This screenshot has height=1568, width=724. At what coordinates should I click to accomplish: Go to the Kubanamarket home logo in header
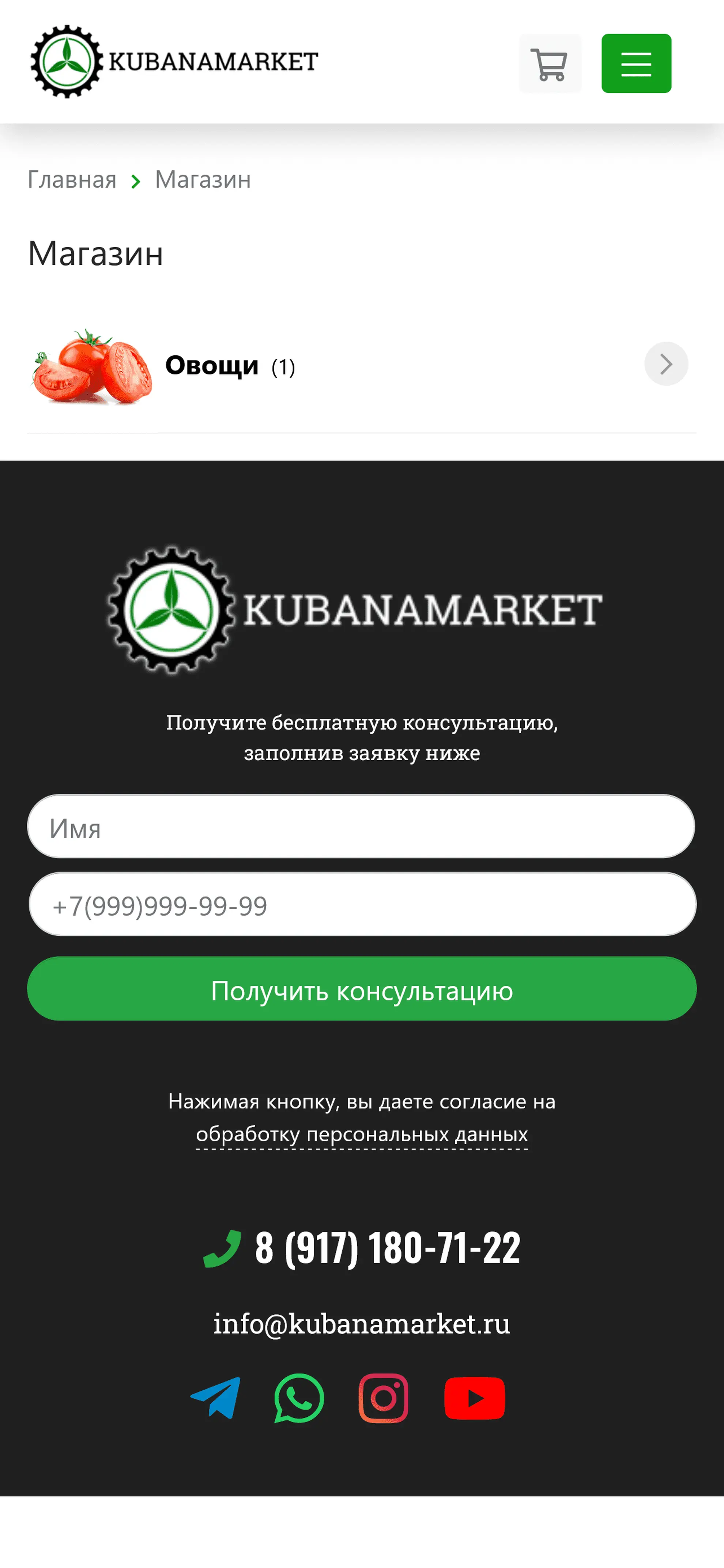pos(174,61)
